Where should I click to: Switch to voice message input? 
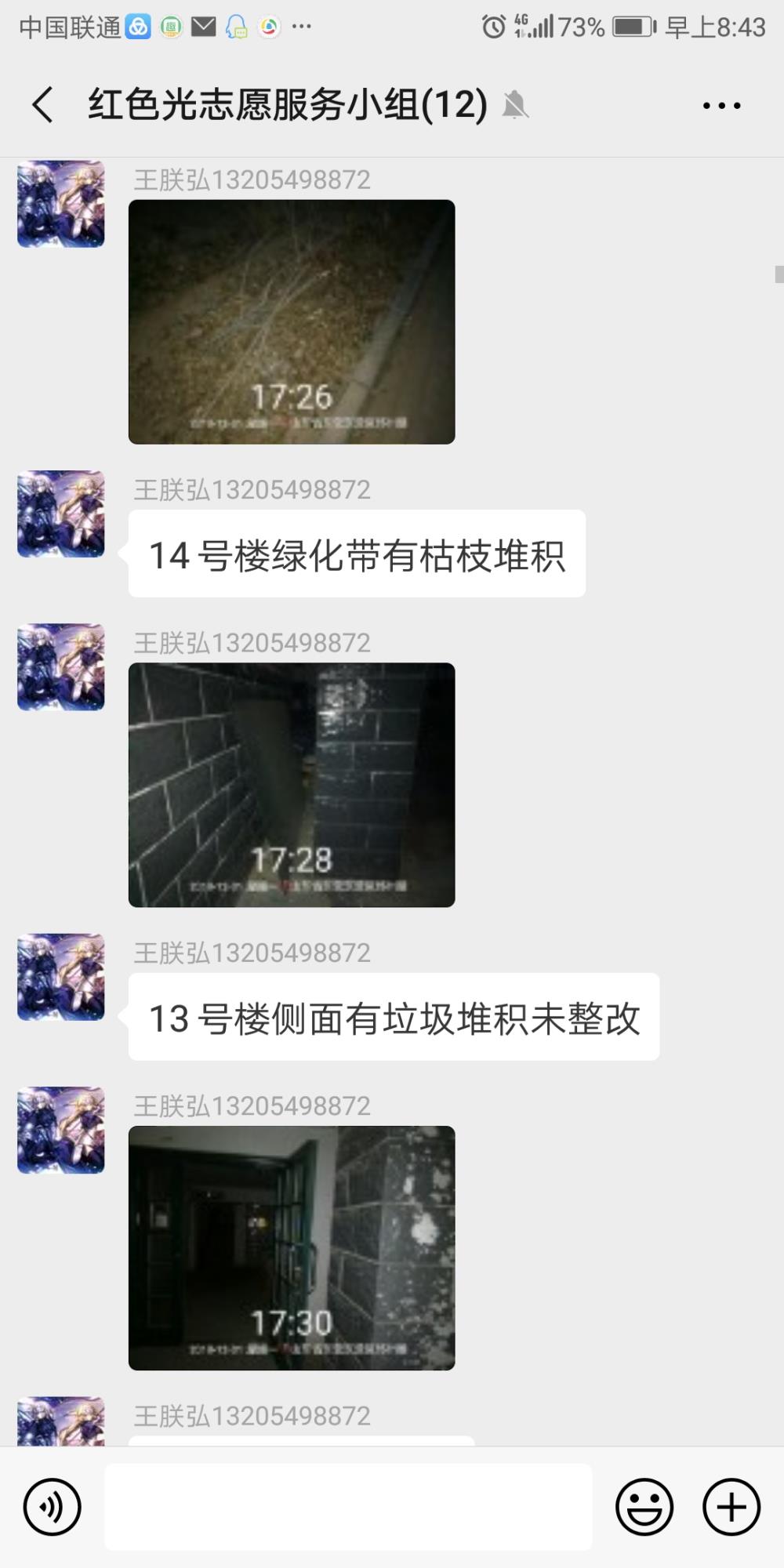click(x=53, y=1506)
